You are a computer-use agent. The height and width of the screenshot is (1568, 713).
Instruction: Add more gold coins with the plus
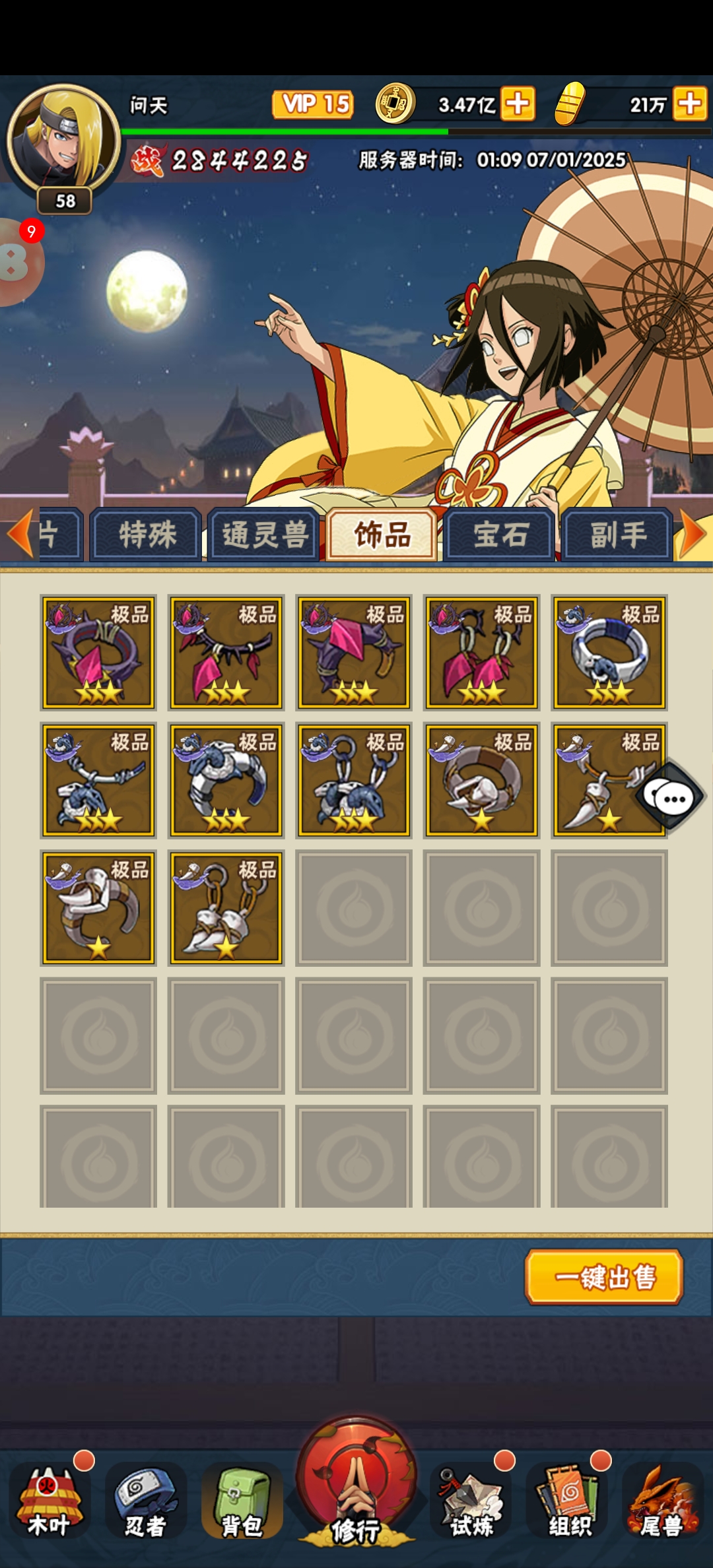(518, 104)
